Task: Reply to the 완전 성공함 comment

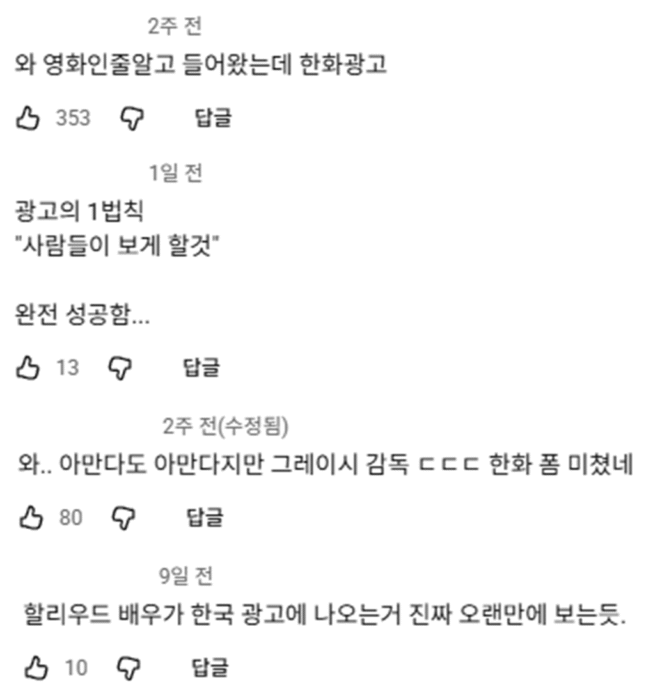Action: (x=201, y=367)
